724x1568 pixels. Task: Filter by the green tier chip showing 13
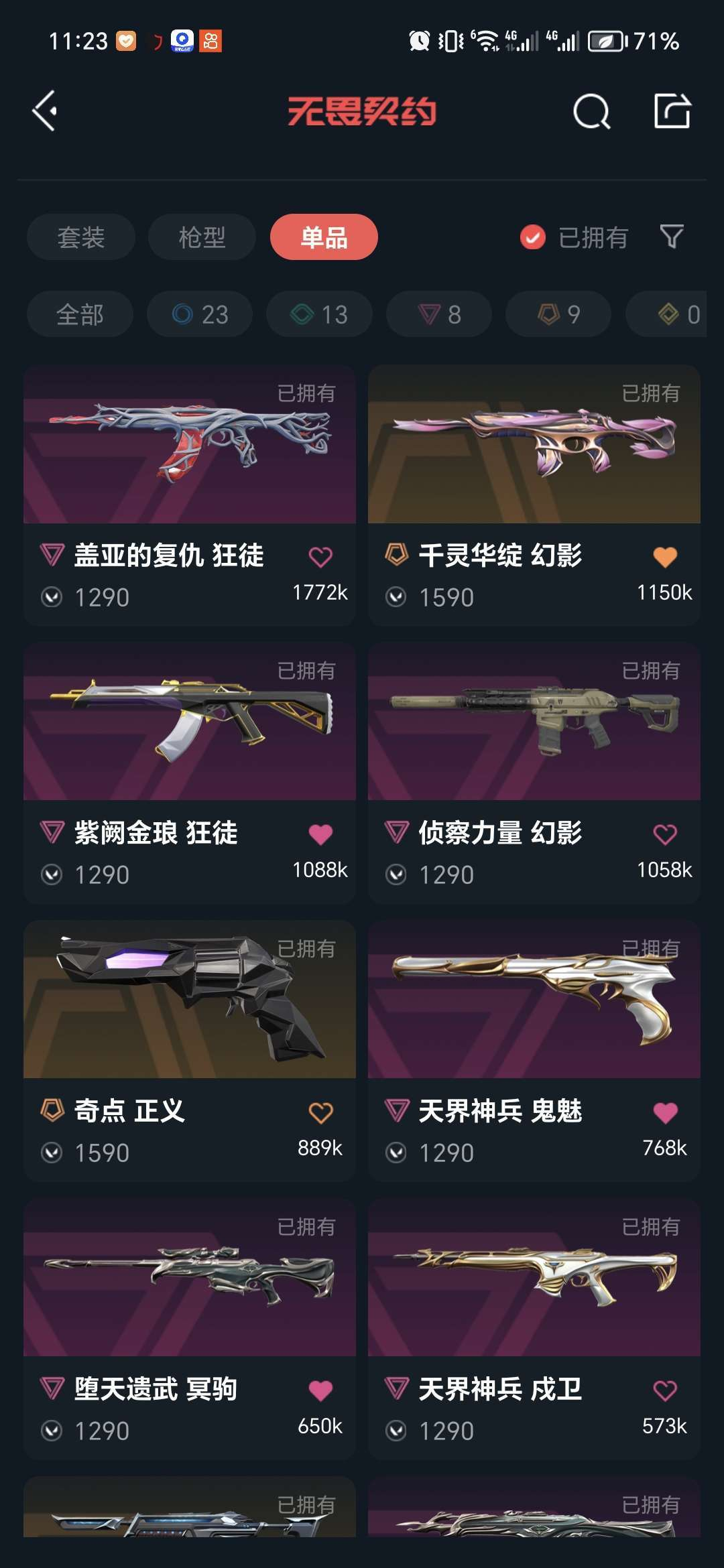coord(319,314)
